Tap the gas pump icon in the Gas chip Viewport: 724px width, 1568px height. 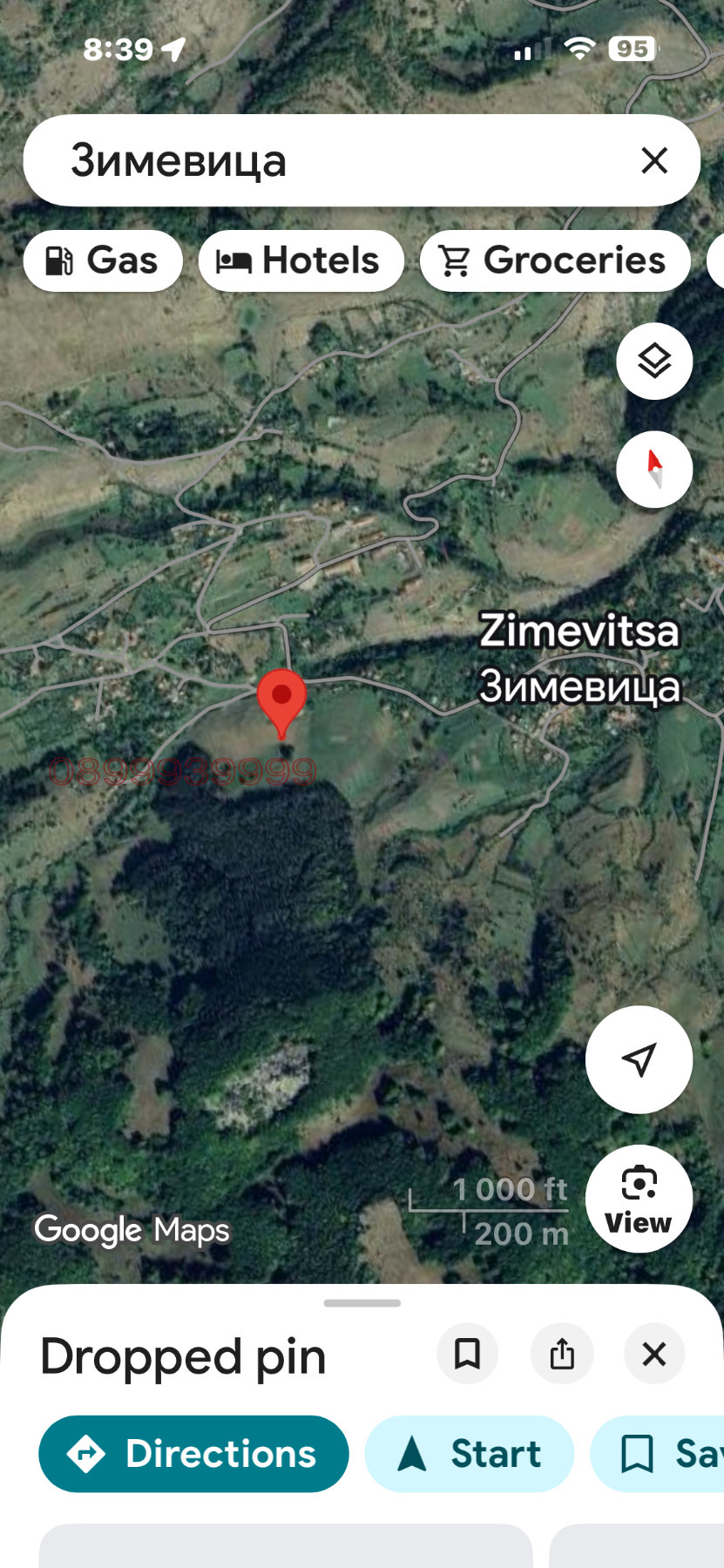[x=58, y=260]
